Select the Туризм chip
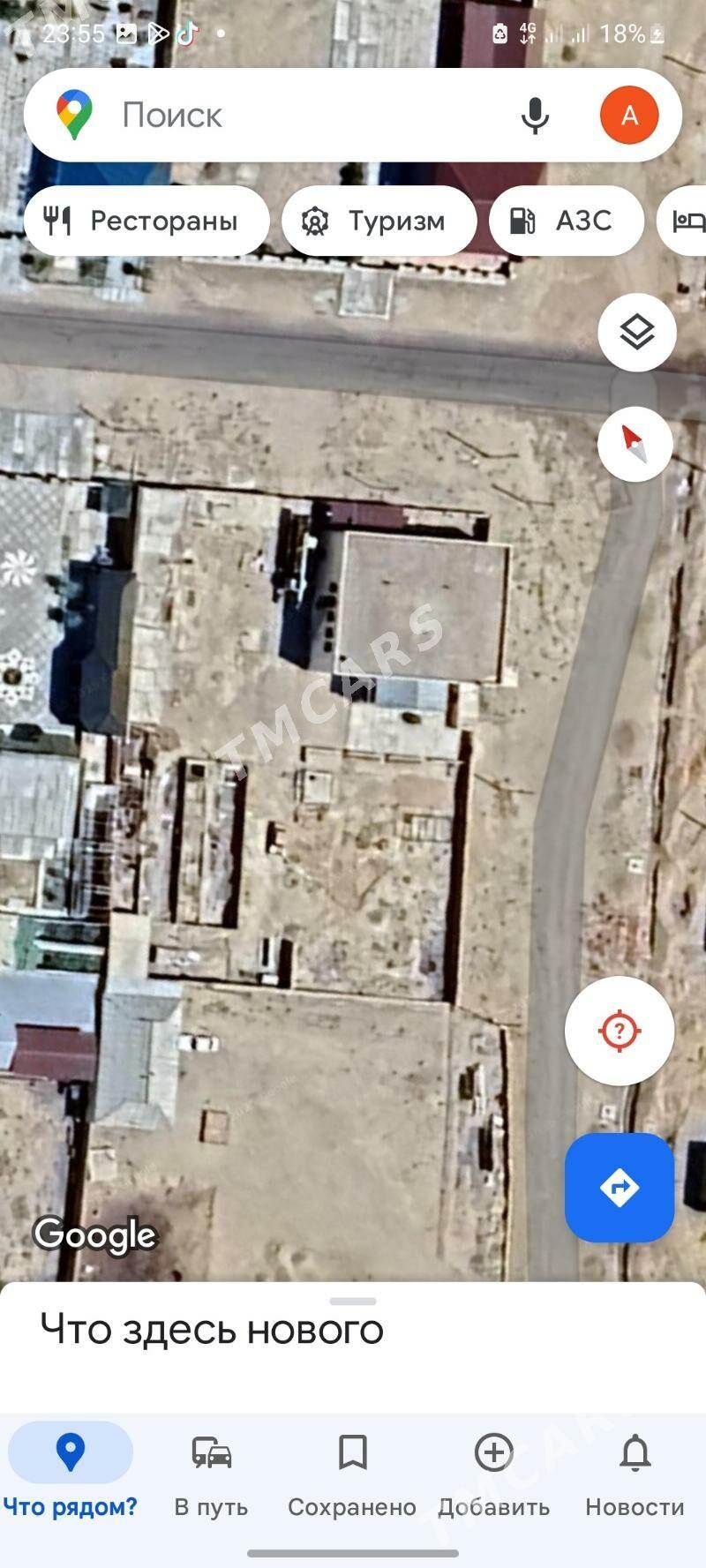This screenshot has height=1568, width=706. coord(379,221)
